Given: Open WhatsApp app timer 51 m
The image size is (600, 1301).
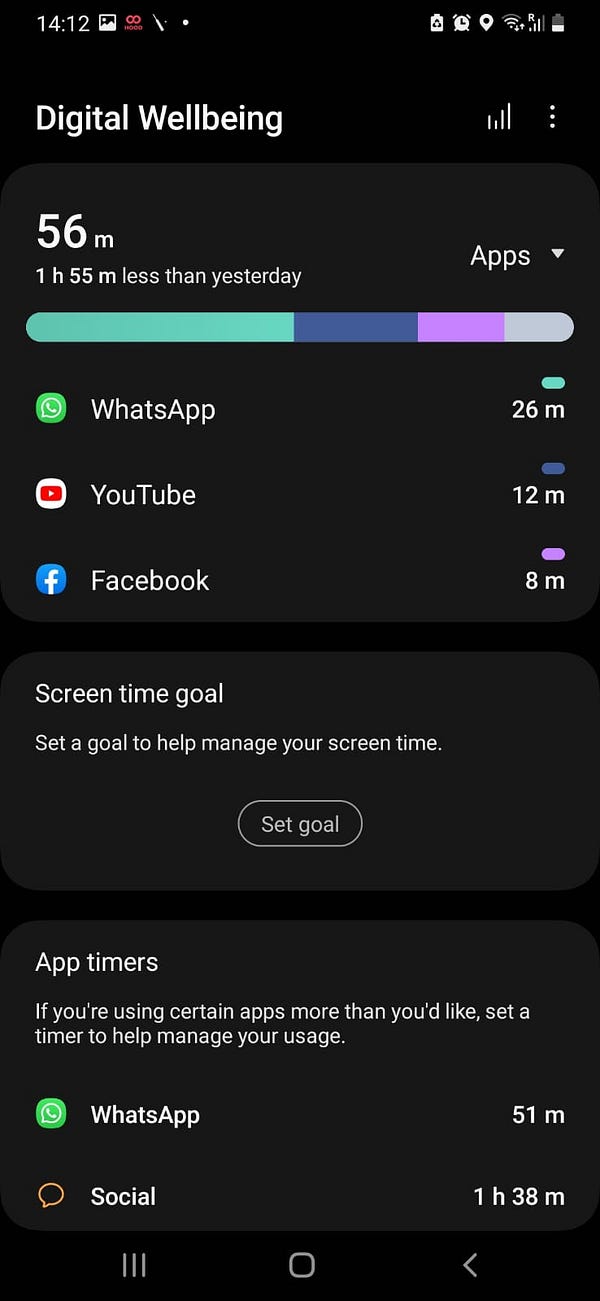Looking at the screenshot, I should (300, 1114).
